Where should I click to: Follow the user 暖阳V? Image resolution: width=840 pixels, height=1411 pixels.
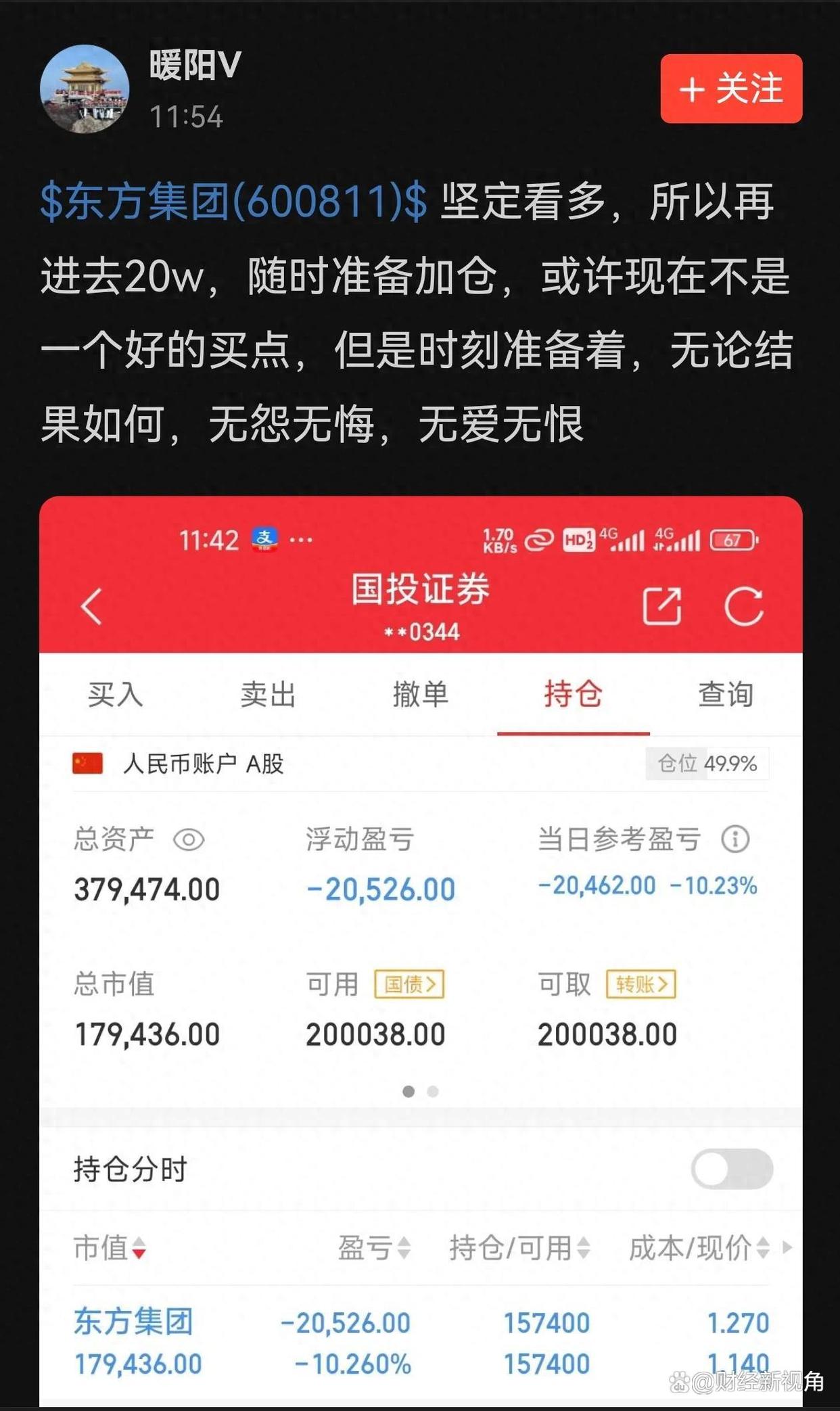coord(731,89)
